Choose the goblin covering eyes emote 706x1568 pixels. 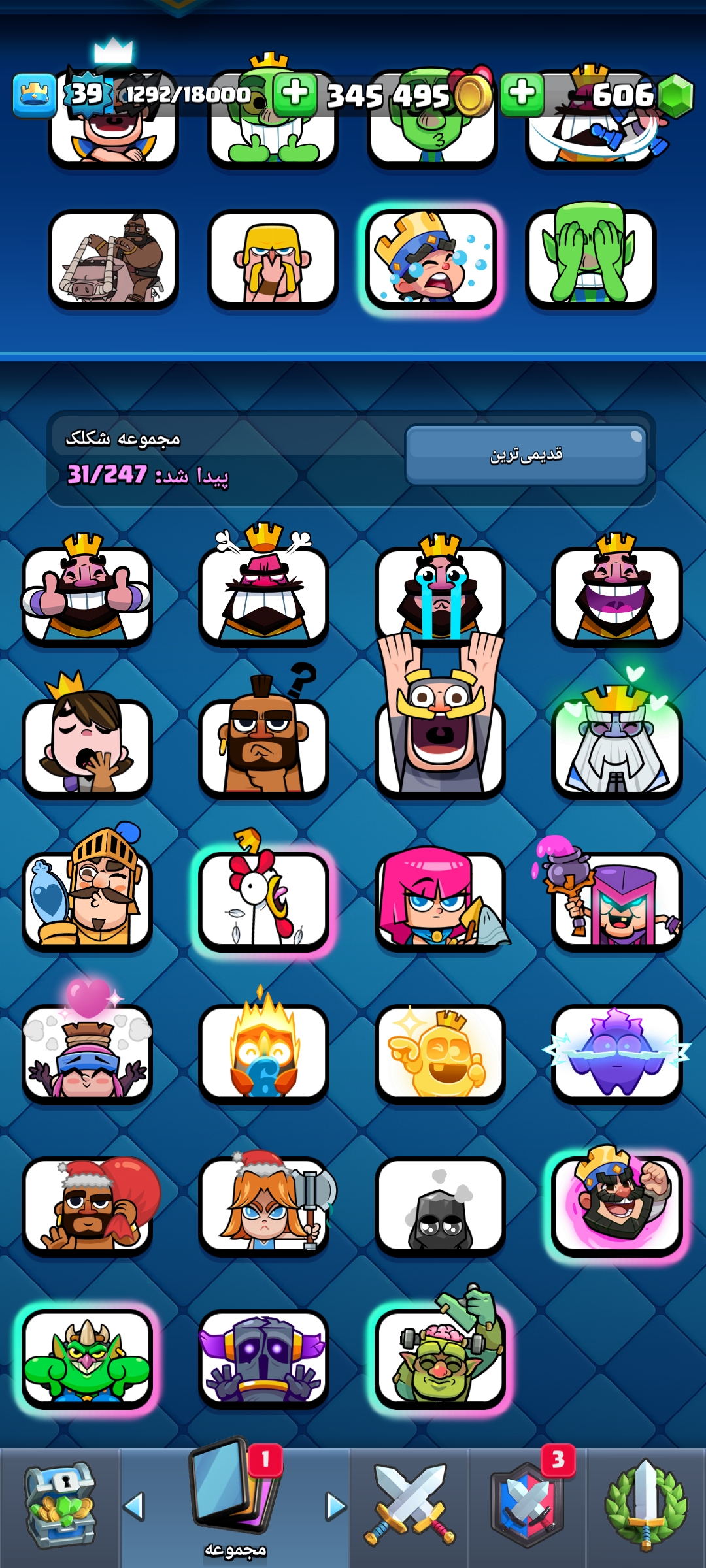(x=590, y=259)
